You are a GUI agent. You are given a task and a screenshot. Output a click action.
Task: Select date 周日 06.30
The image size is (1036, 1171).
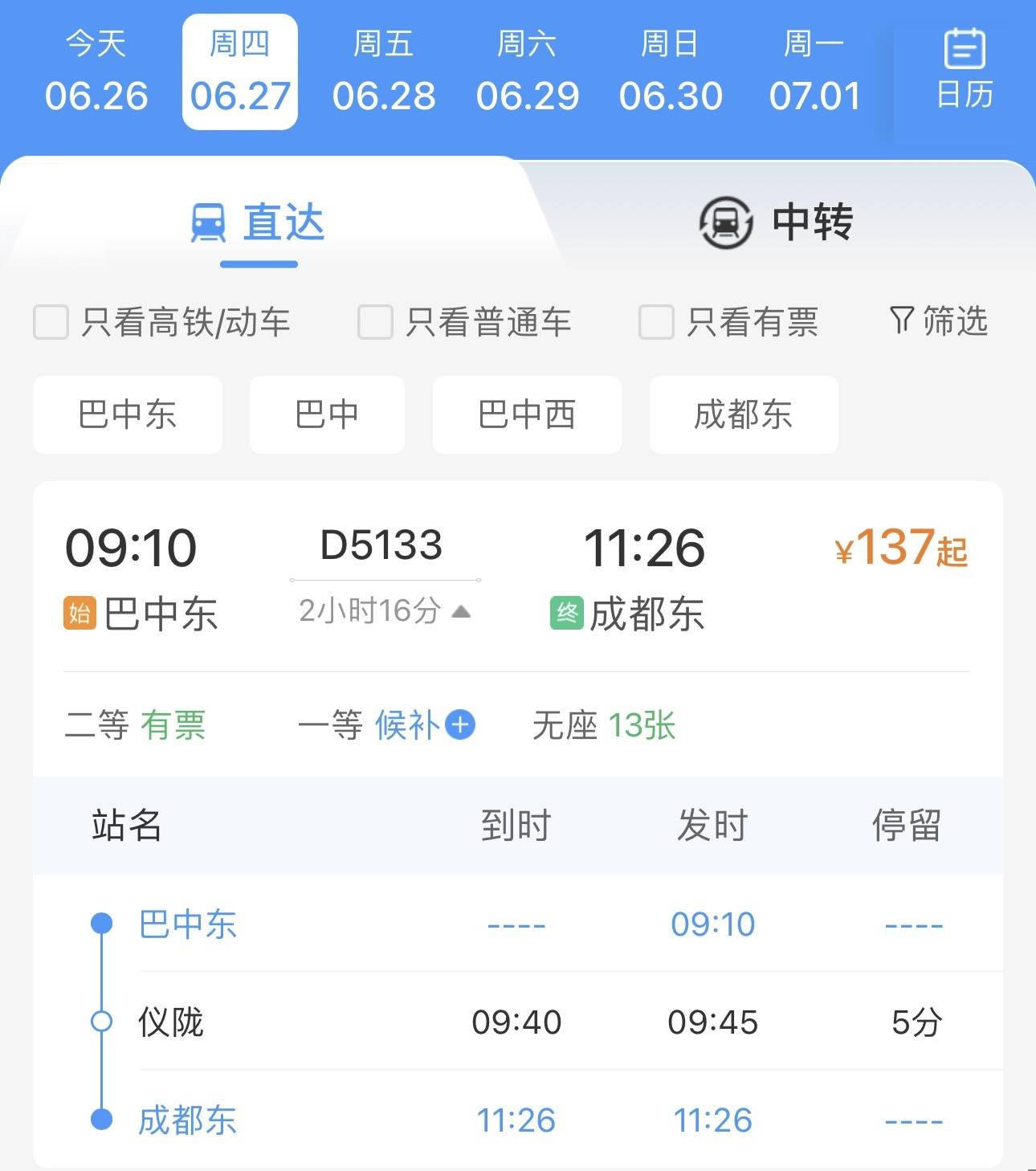click(x=671, y=72)
